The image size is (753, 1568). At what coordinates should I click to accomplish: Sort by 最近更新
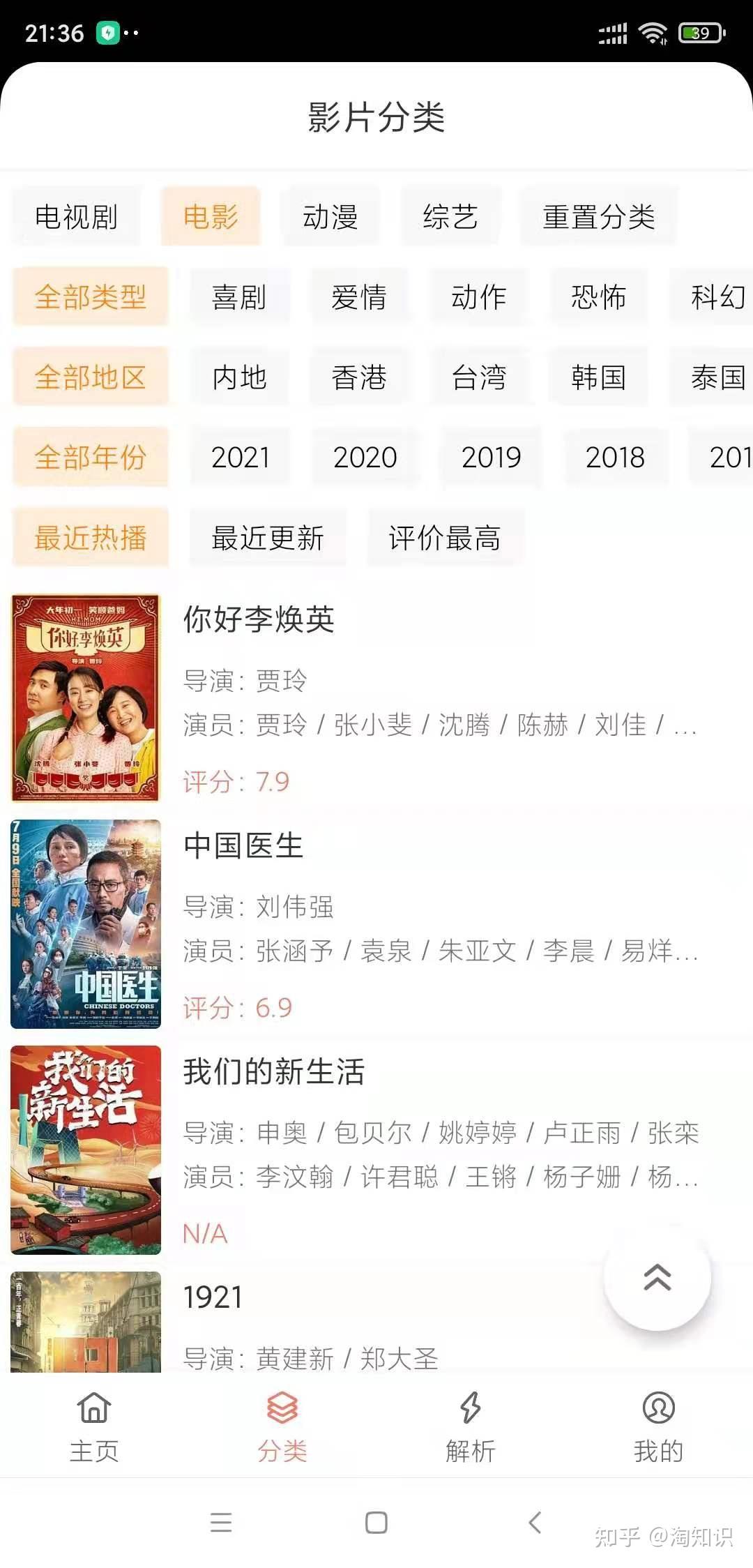(268, 538)
